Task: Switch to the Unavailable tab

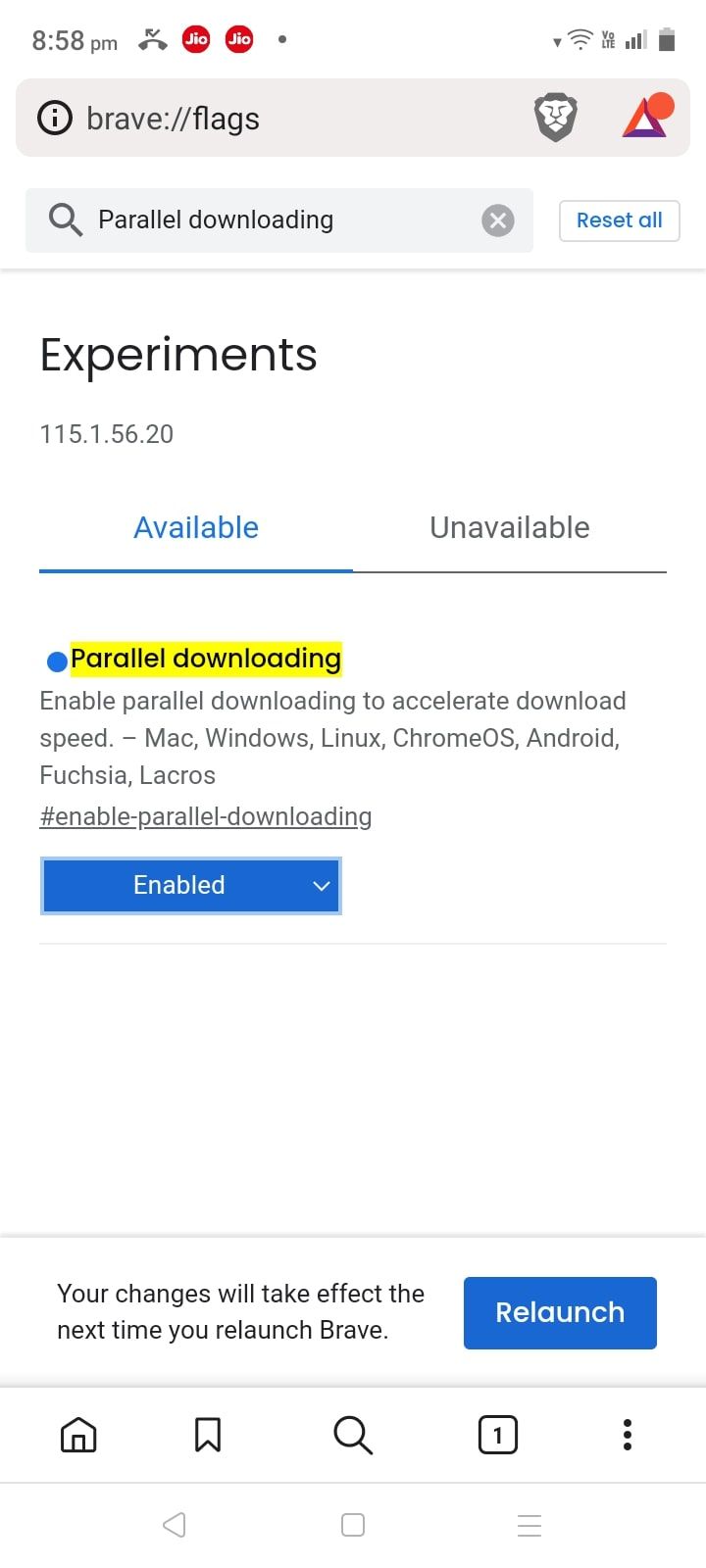Action: point(509,528)
